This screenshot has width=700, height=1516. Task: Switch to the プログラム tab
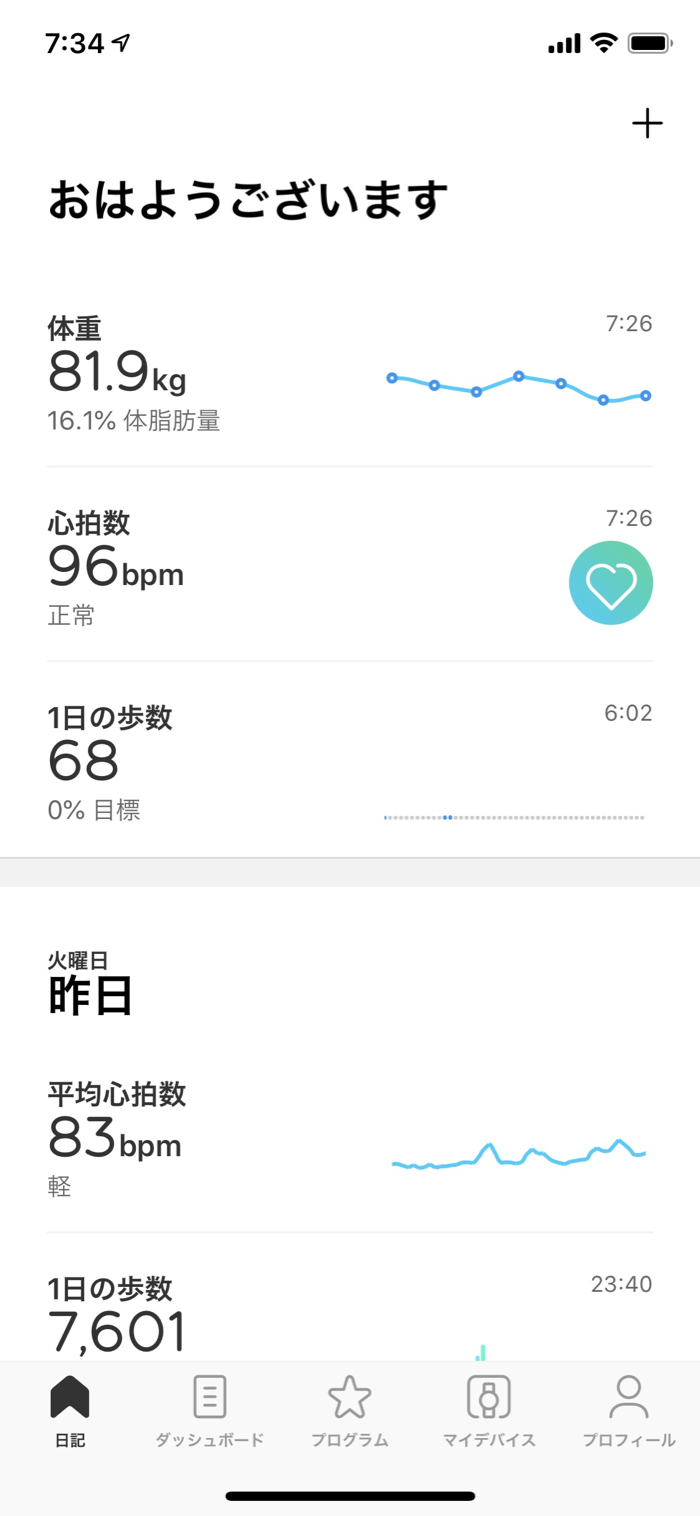(x=349, y=1410)
